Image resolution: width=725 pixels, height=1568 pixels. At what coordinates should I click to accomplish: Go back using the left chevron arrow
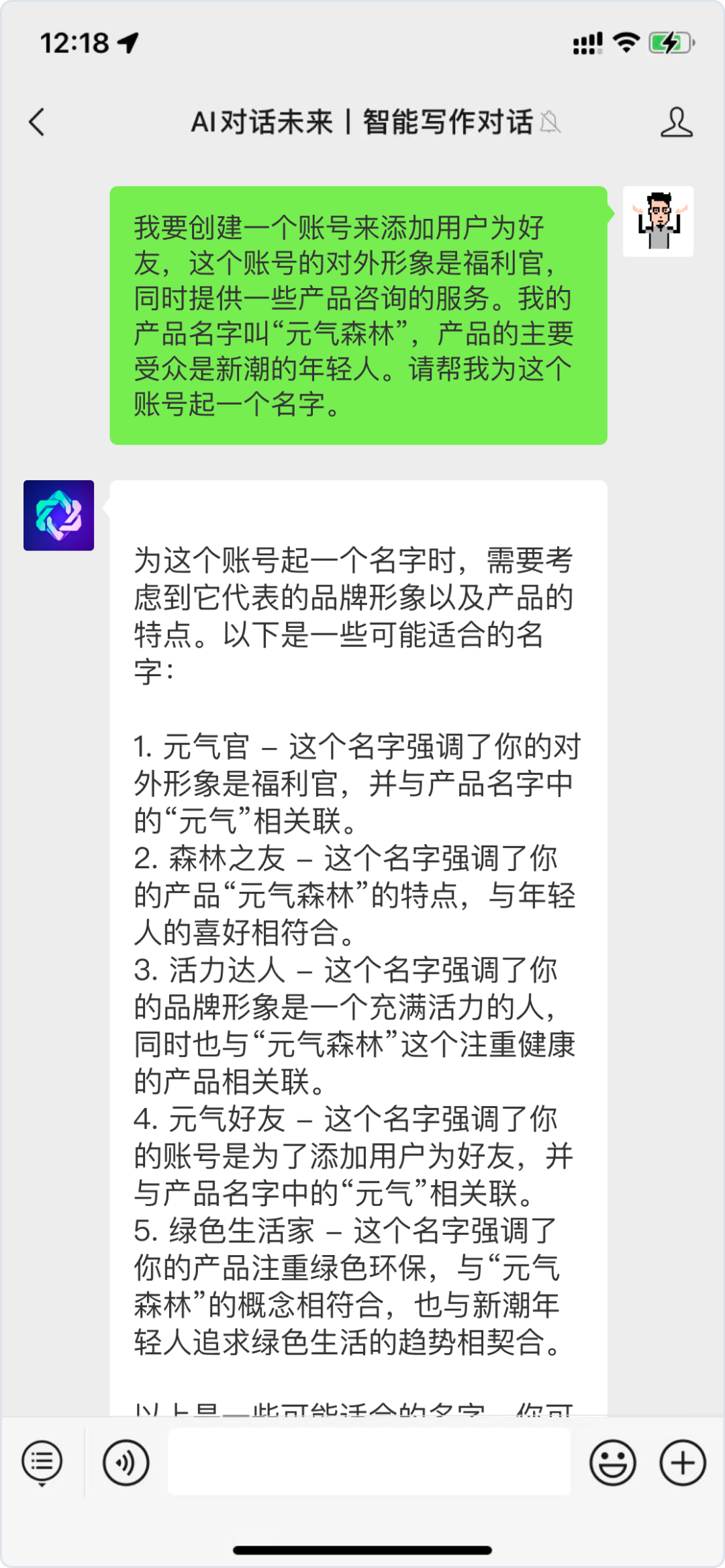coord(37,123)
